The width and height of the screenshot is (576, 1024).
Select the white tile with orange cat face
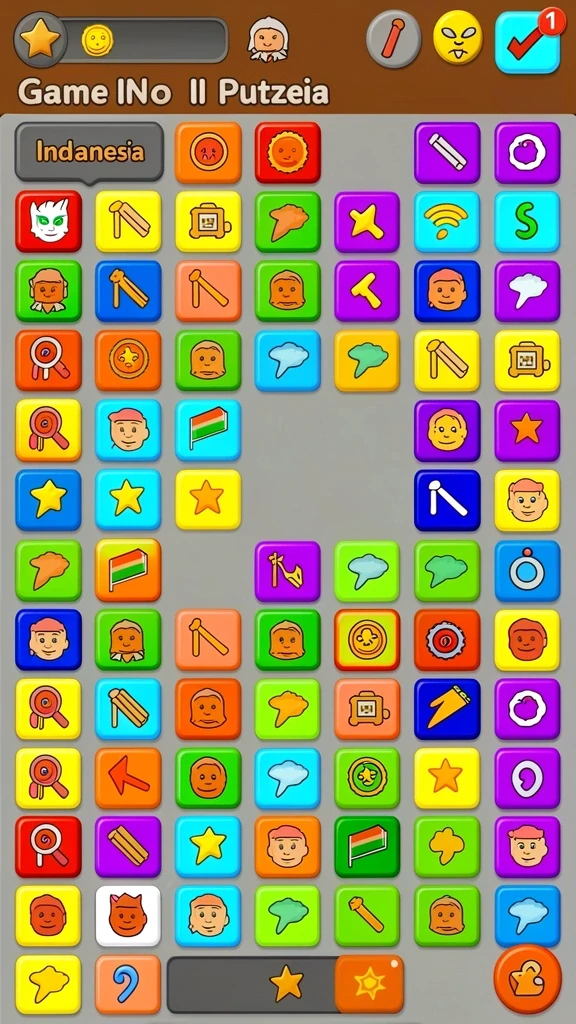pos(128,916)
